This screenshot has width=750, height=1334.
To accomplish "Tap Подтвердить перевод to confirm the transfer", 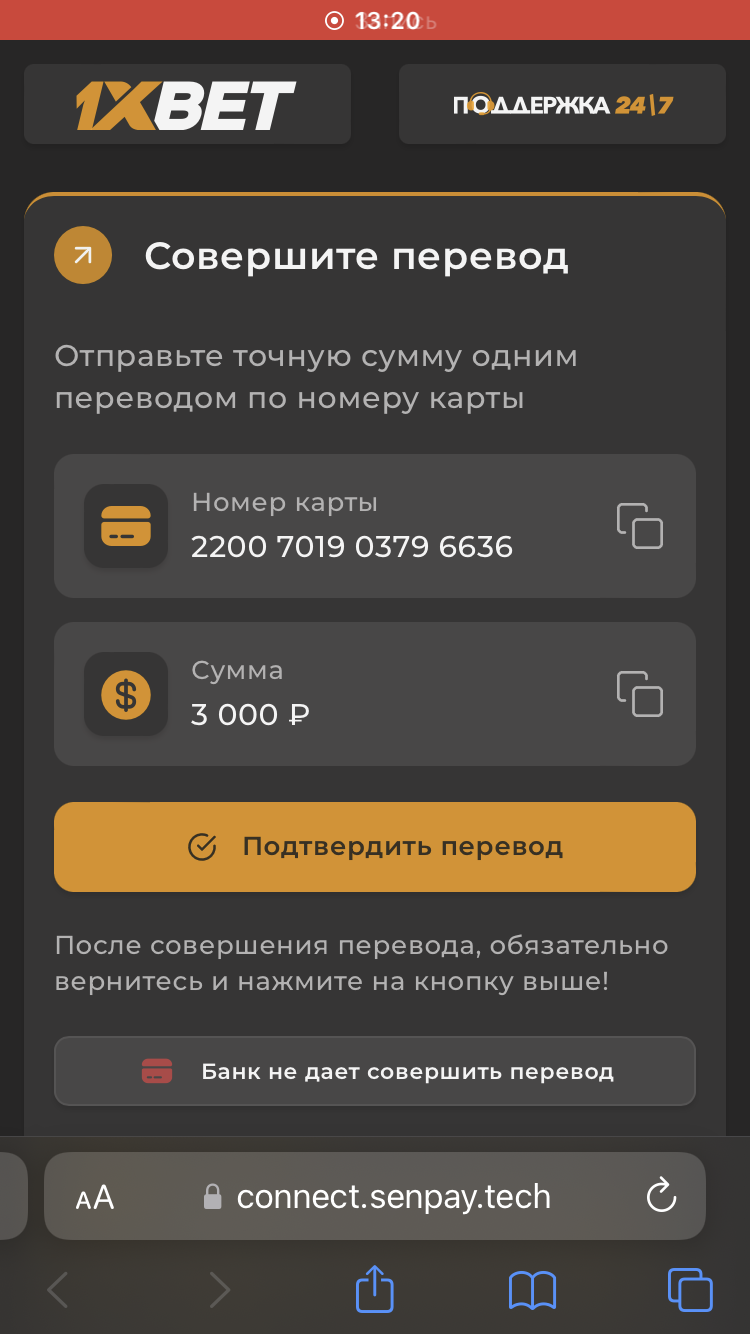I will click(x=375, y=847).
